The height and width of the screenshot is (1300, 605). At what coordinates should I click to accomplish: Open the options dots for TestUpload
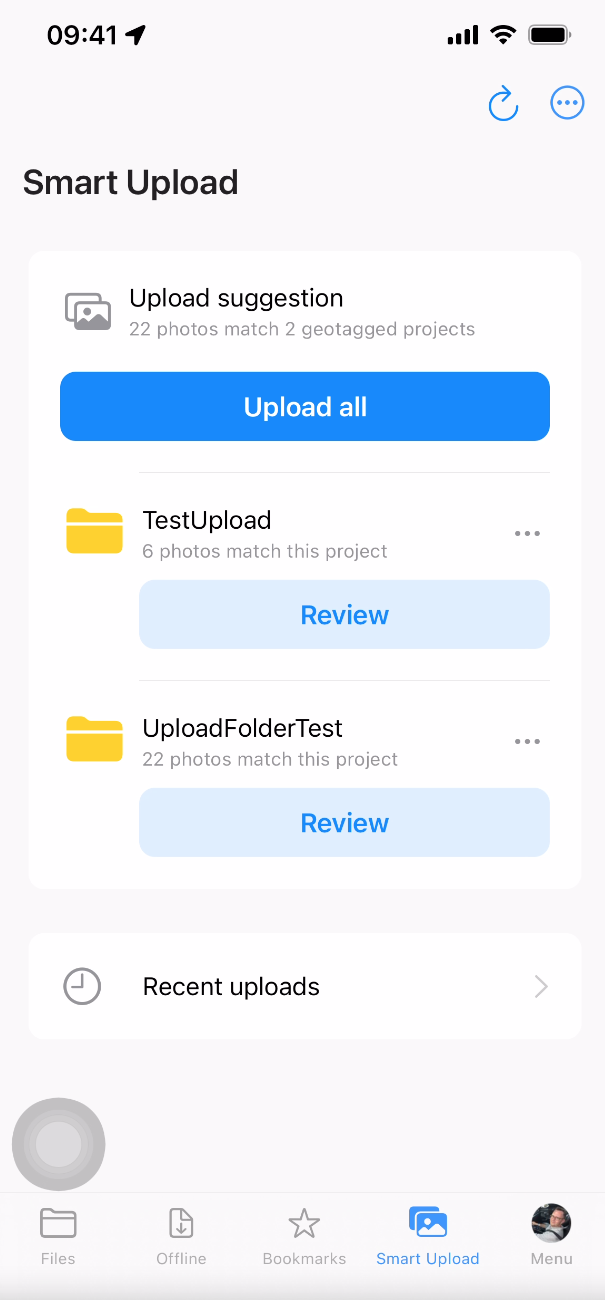[527, 534]
